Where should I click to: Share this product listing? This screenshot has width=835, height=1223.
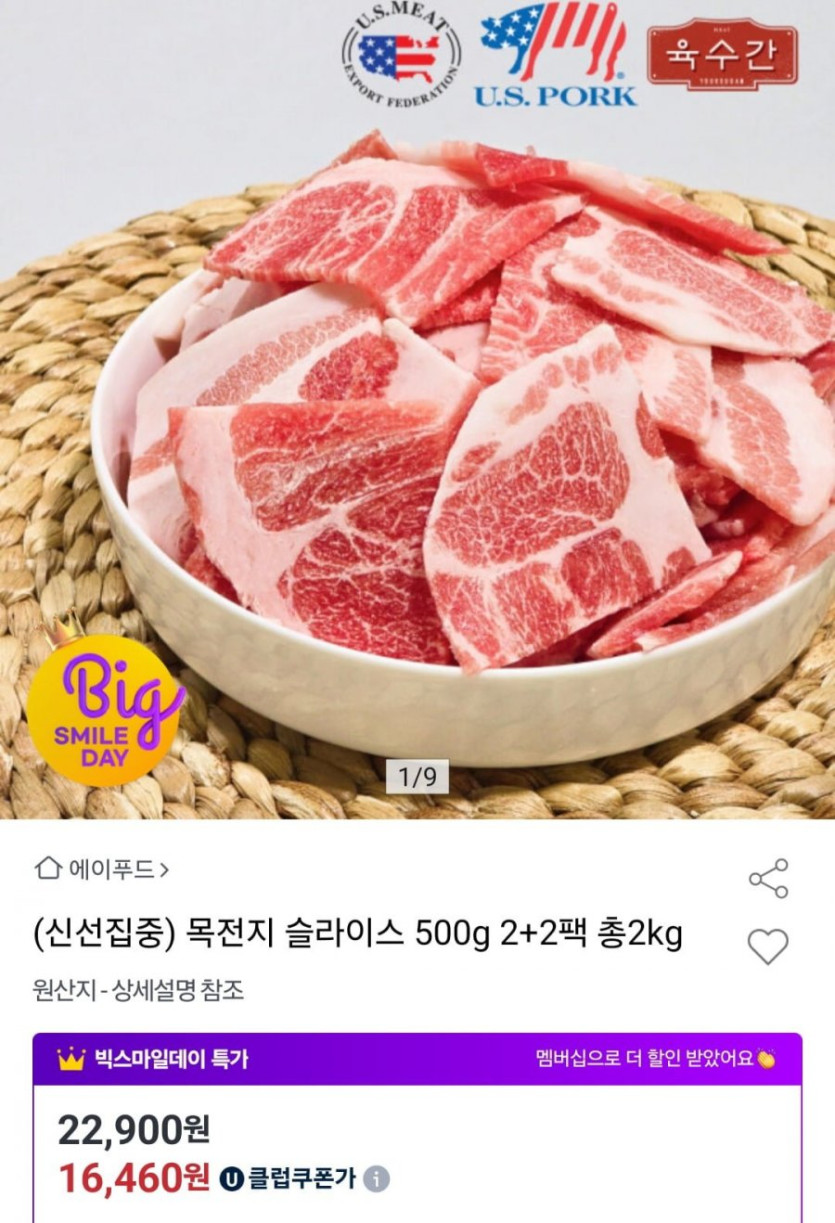pos(768,878)
